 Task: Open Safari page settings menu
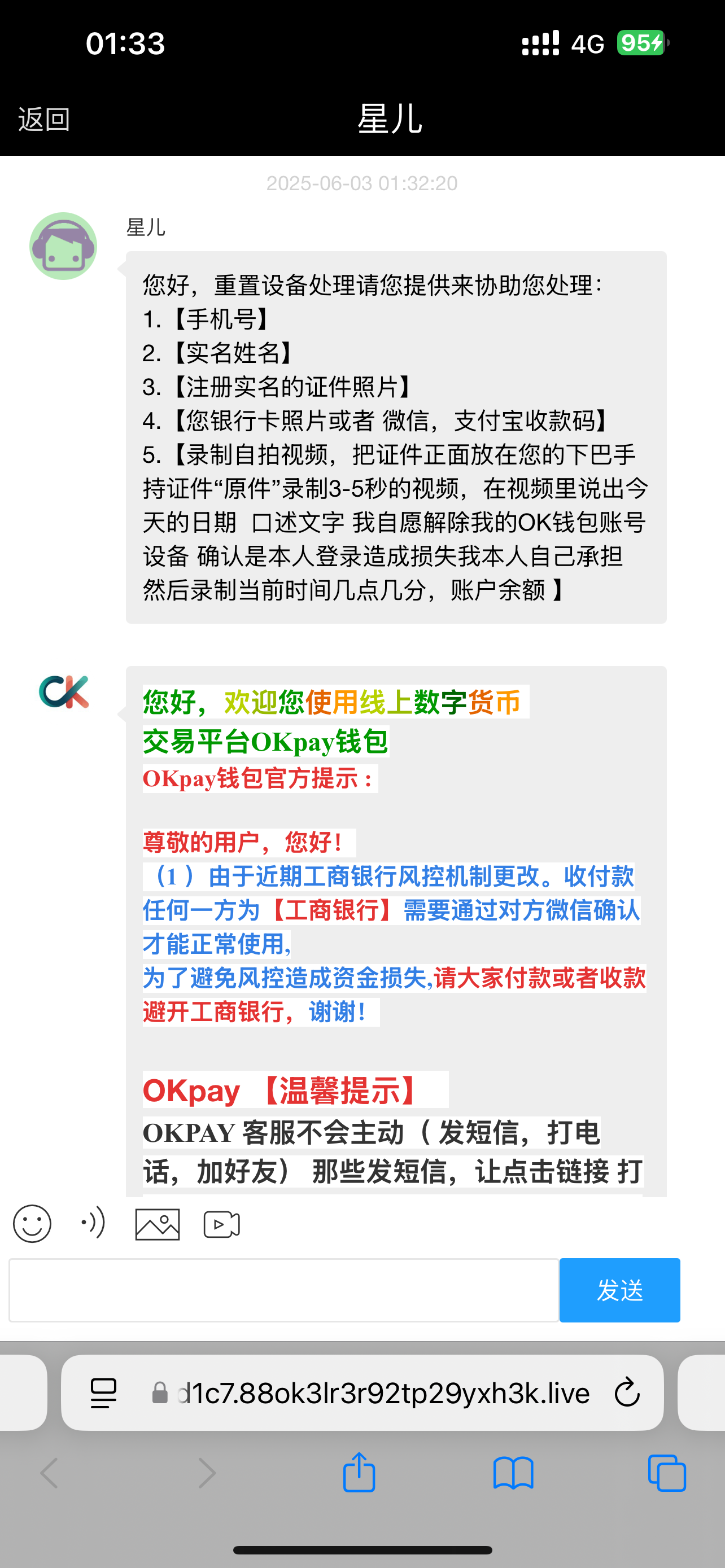pos(103,1392)
